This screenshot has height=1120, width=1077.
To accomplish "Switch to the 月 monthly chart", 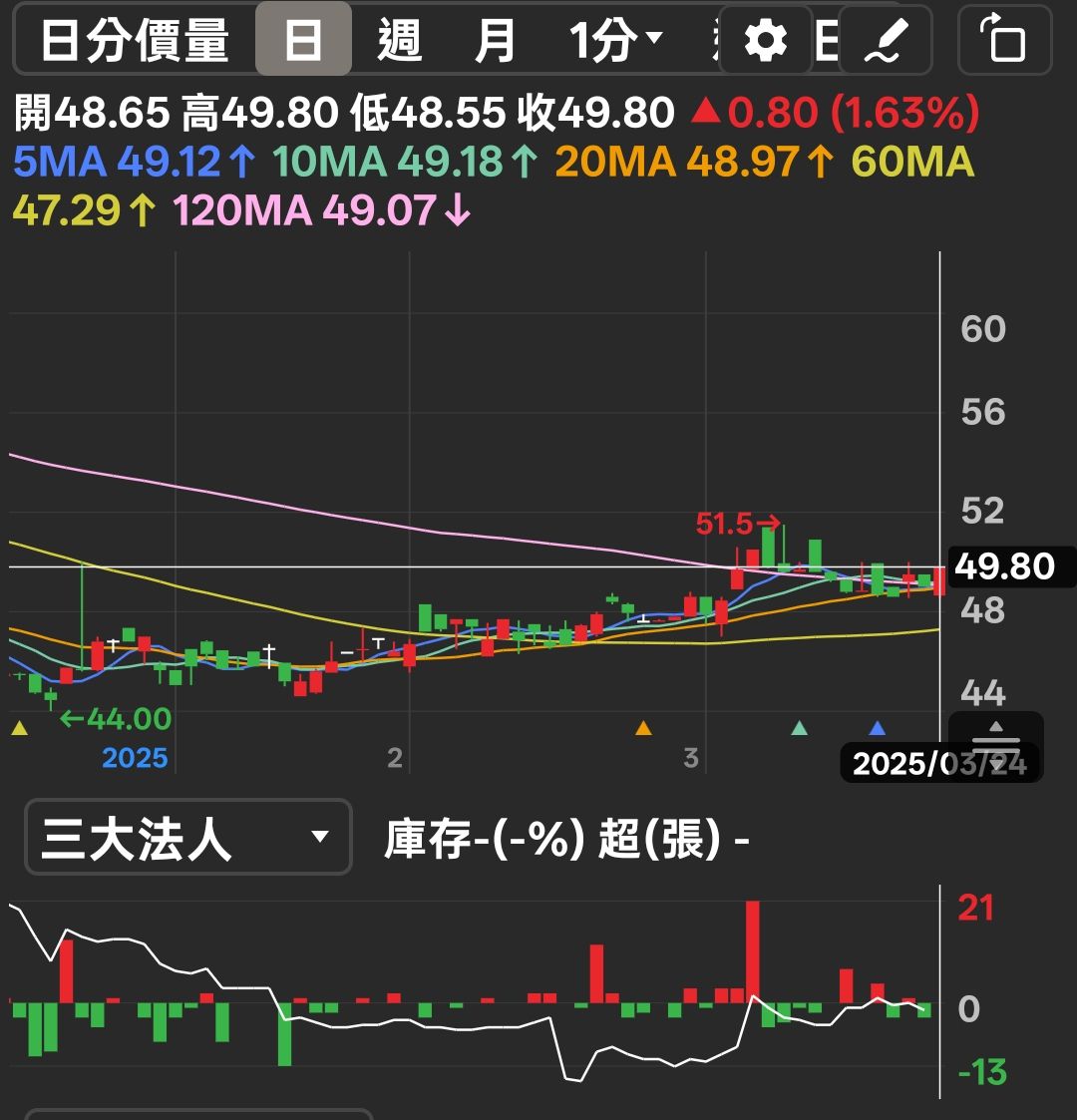I will 495,40.
